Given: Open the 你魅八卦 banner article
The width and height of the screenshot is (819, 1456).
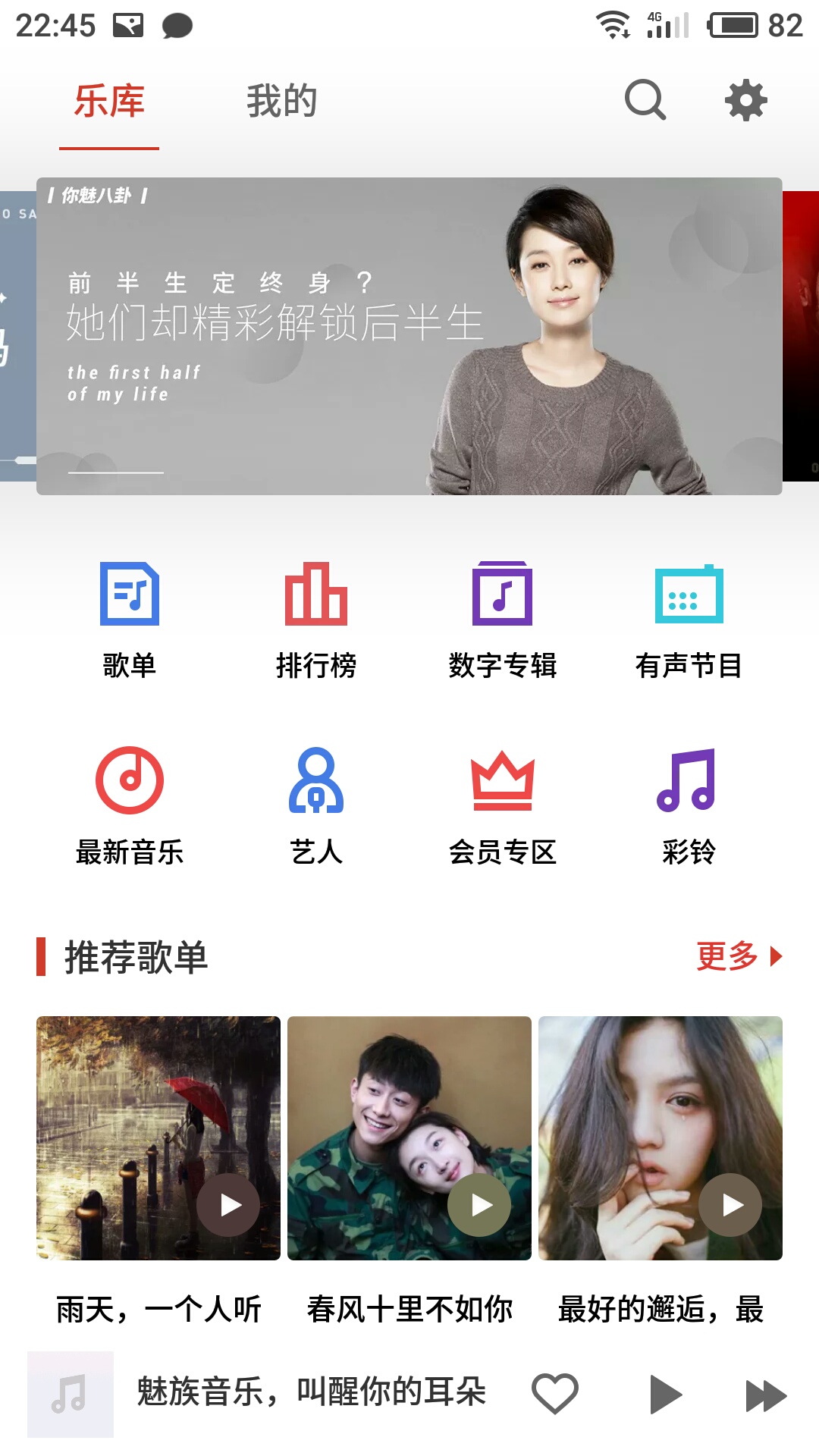Looking at the screenshot, I should [x=409, y=337].
